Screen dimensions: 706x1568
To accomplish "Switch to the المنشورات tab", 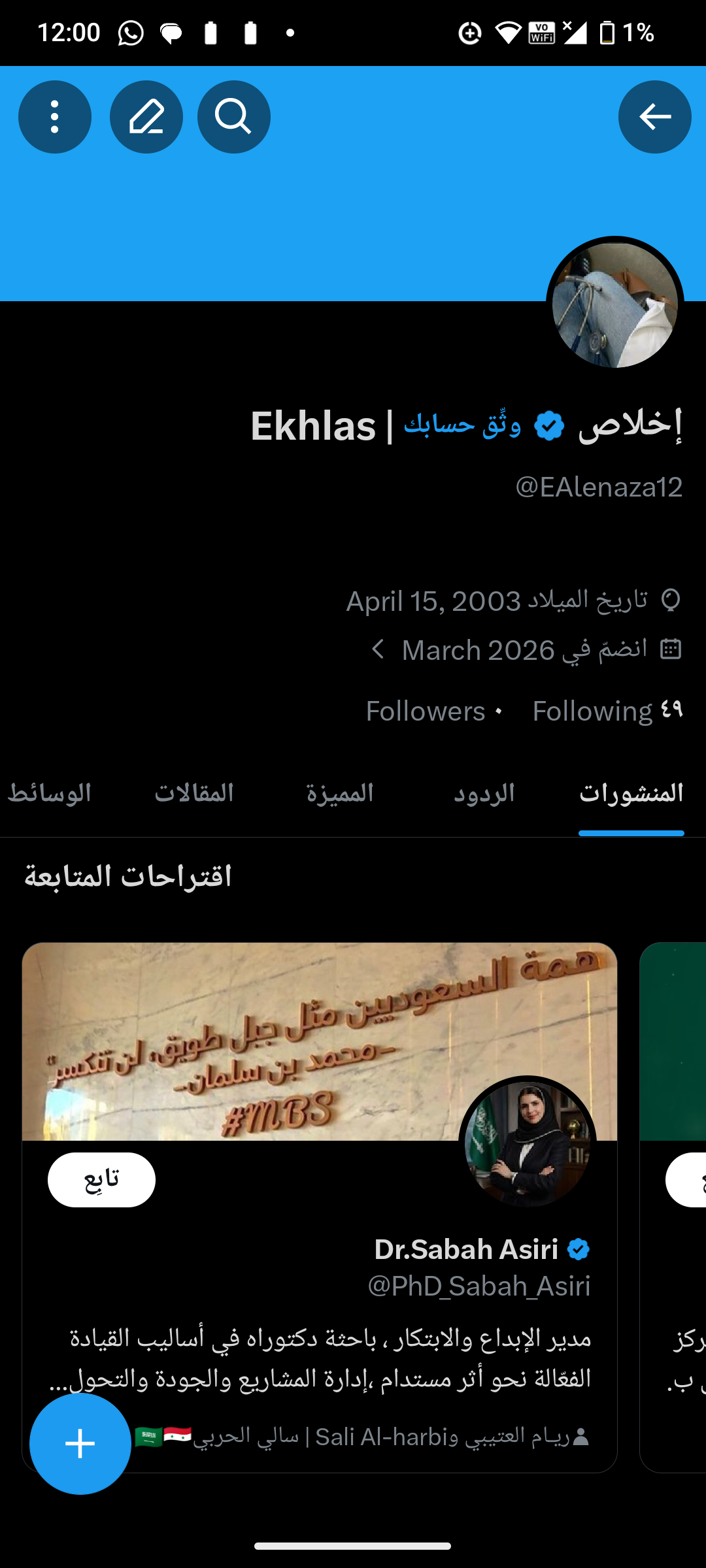I will coord(631,793).
